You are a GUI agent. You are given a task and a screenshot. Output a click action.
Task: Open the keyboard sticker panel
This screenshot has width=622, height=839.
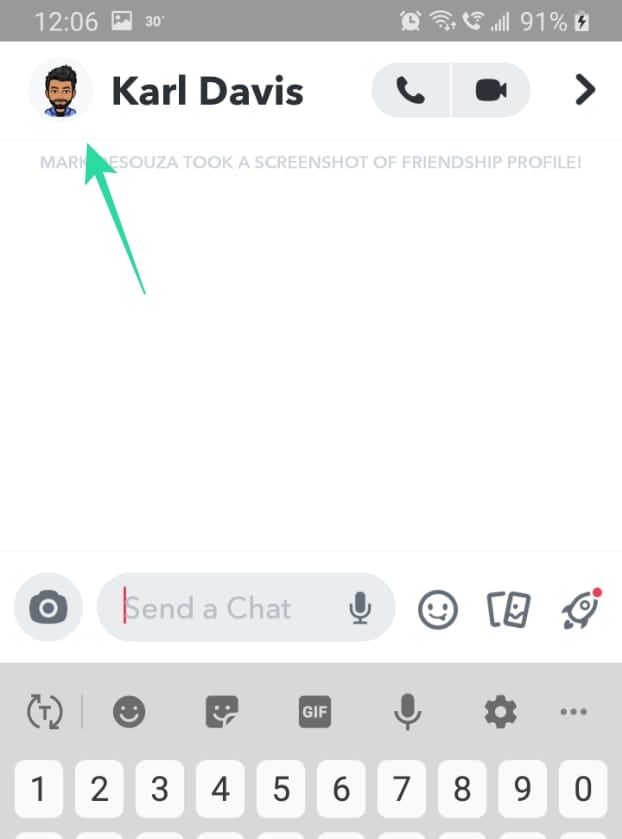pos(222,712)
